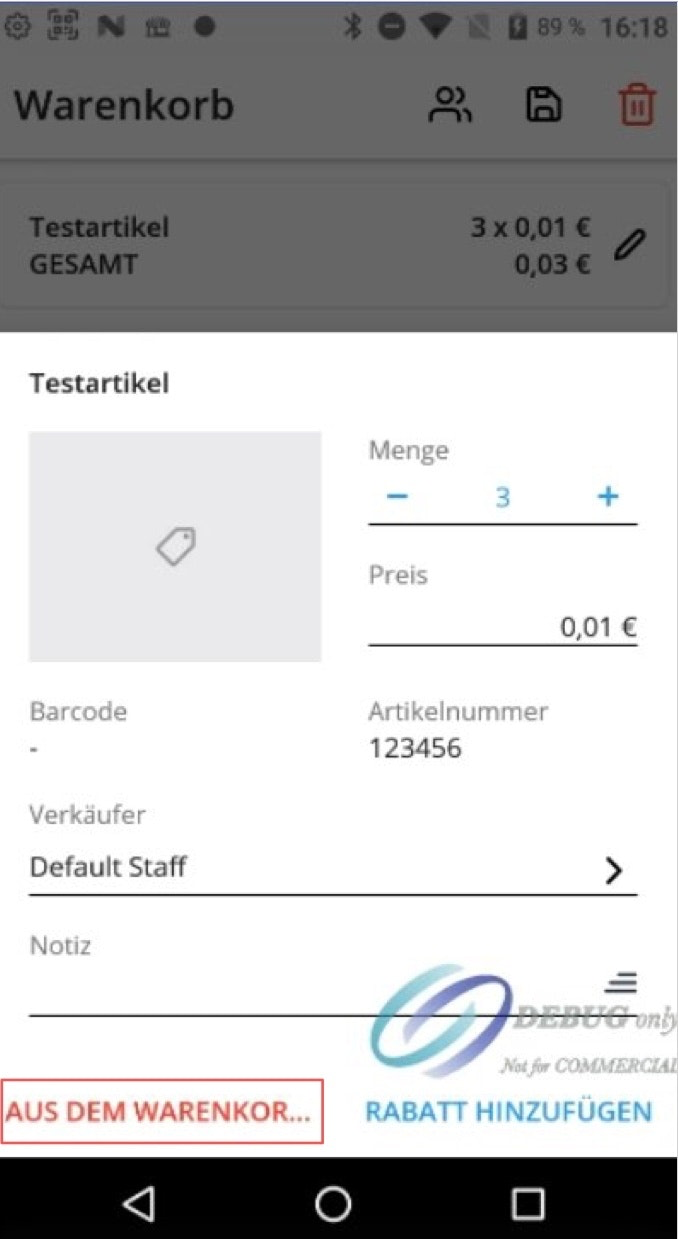Edit the Preis field
The image size is (678, 1239).
pos(502,628)
